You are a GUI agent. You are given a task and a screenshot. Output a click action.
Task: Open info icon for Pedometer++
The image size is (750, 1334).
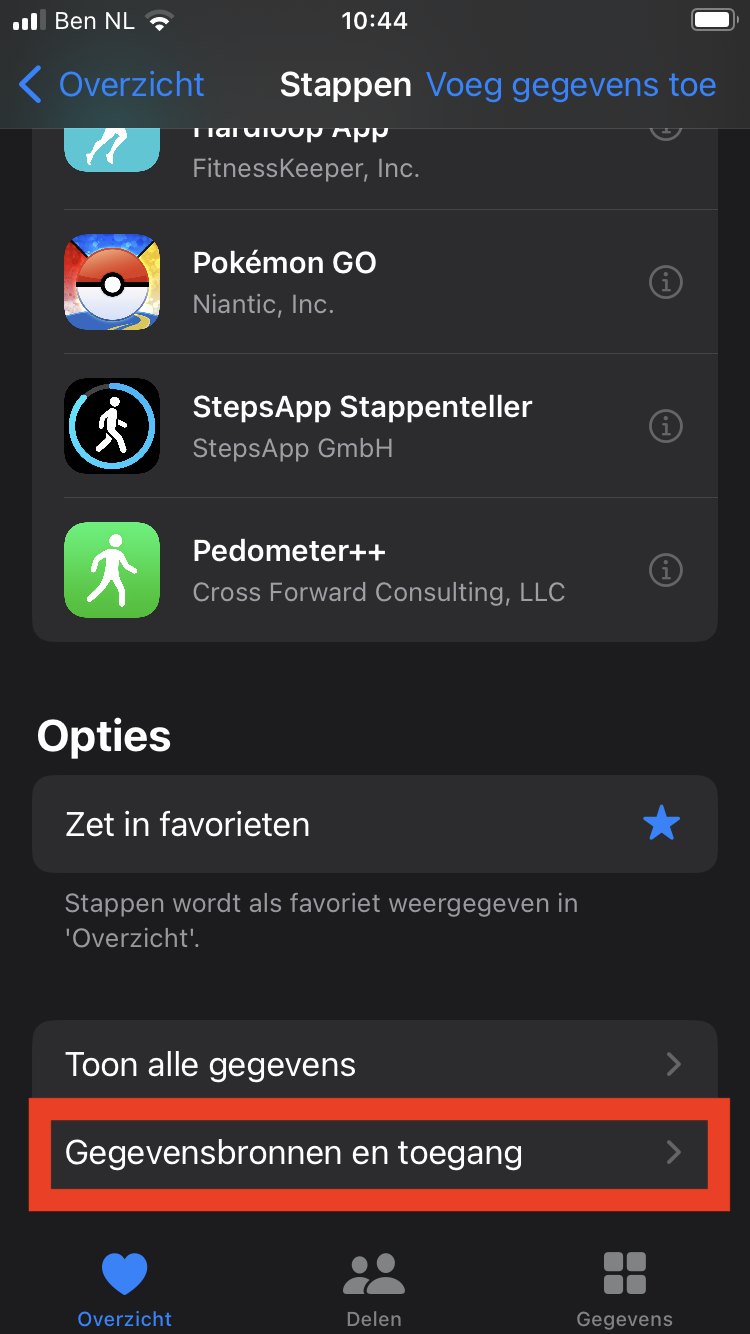666,571
